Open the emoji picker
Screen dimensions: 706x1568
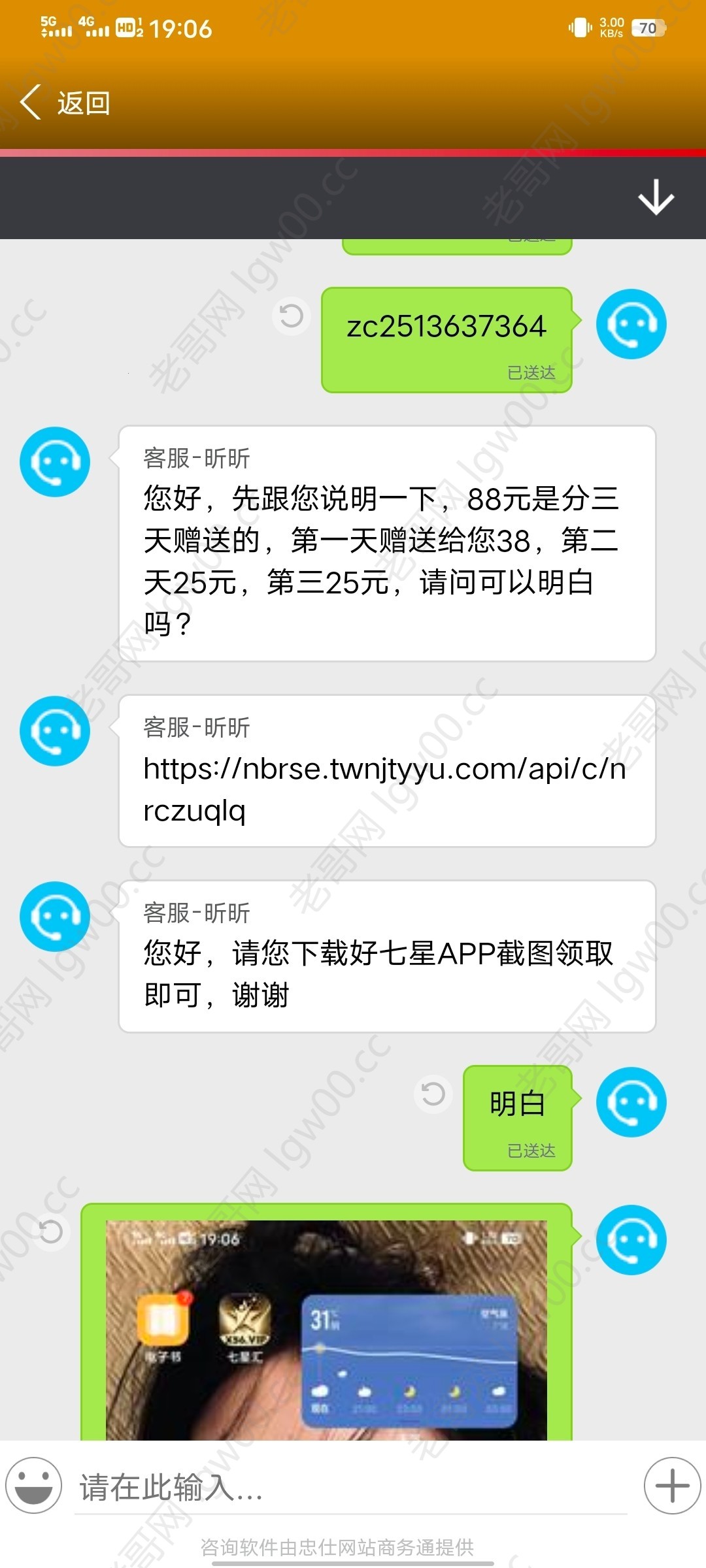pyautogui.click(x=34, y=1485)
